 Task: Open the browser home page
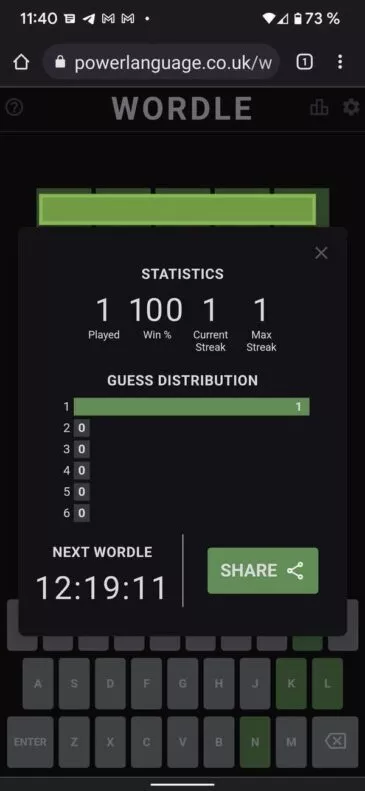(x=21, y=63)
